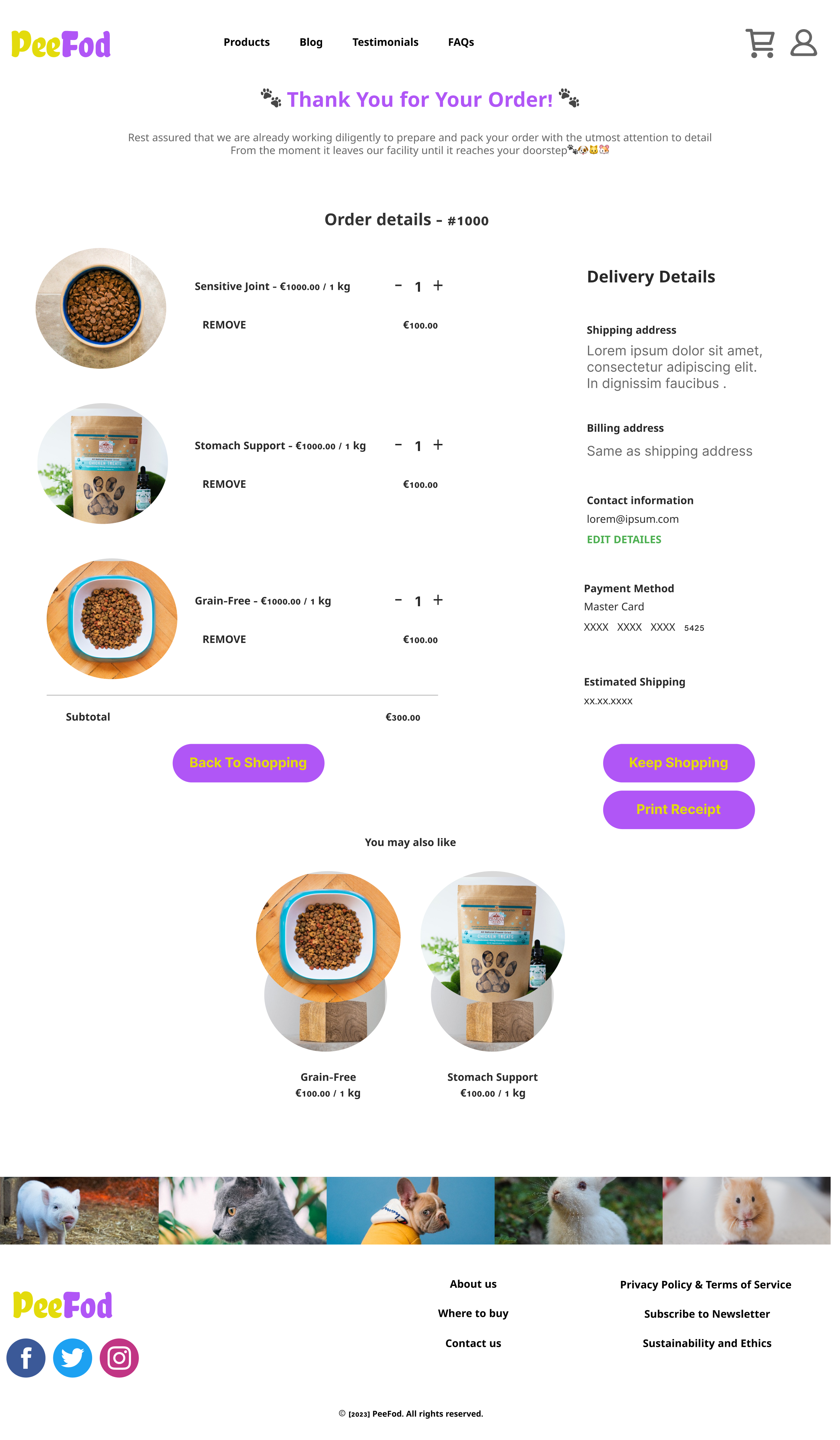Select Keep Shopping button
This screenshot has width=840, height=1440.
pos(678,763)
